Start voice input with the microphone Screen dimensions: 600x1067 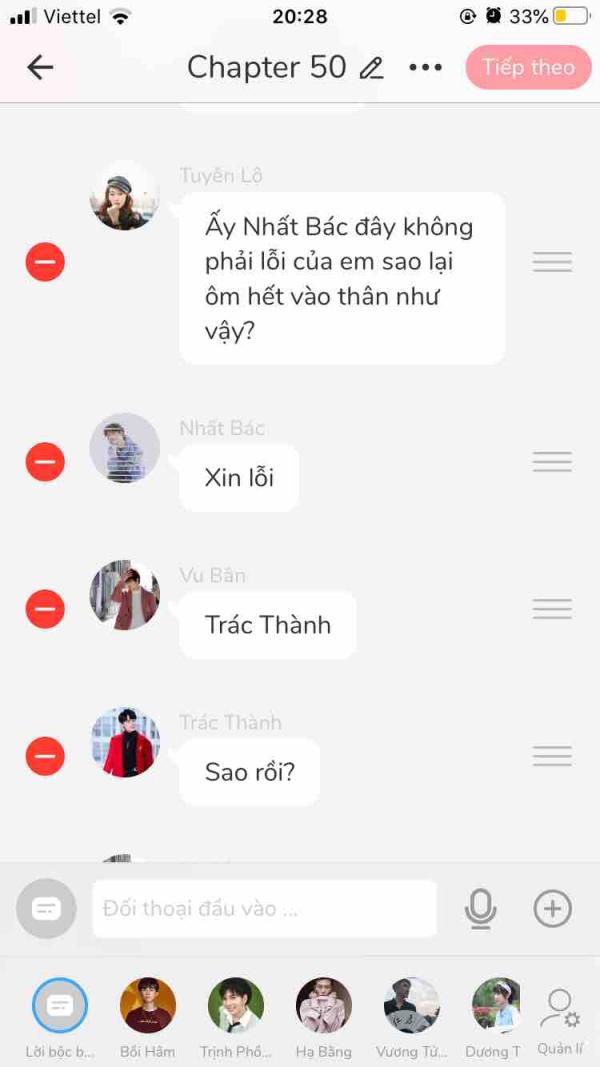point(480,908)
